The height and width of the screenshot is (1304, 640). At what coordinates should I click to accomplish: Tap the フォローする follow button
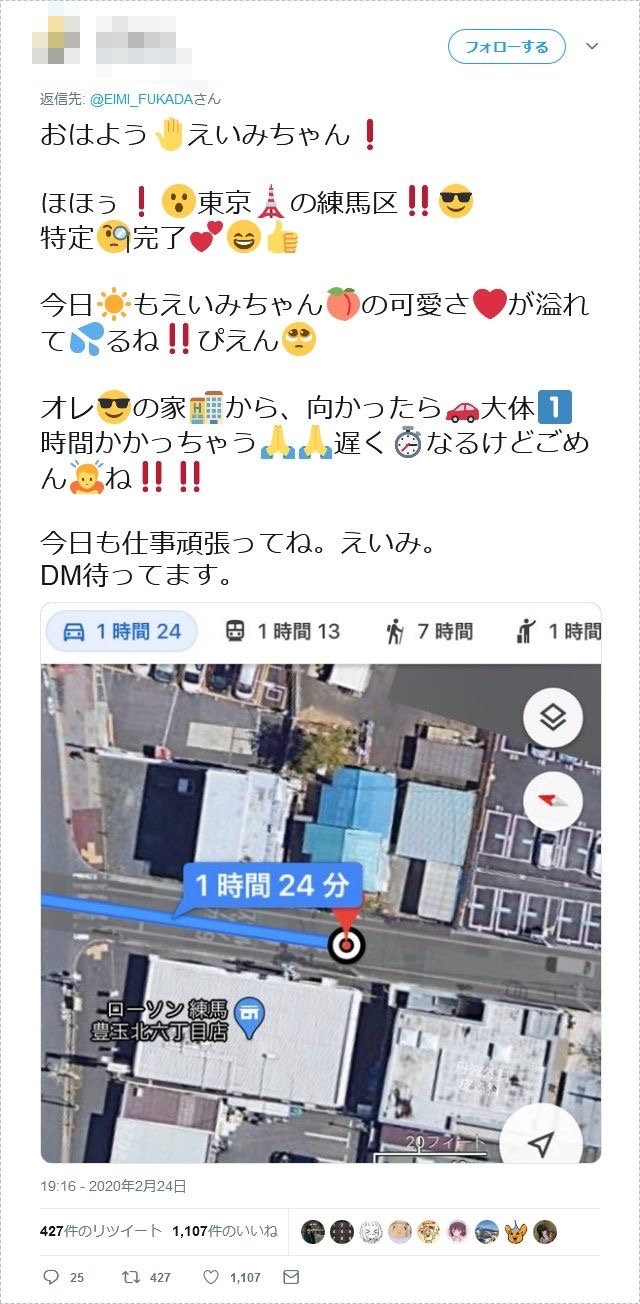pyautogui.click(x=506, y=47)
